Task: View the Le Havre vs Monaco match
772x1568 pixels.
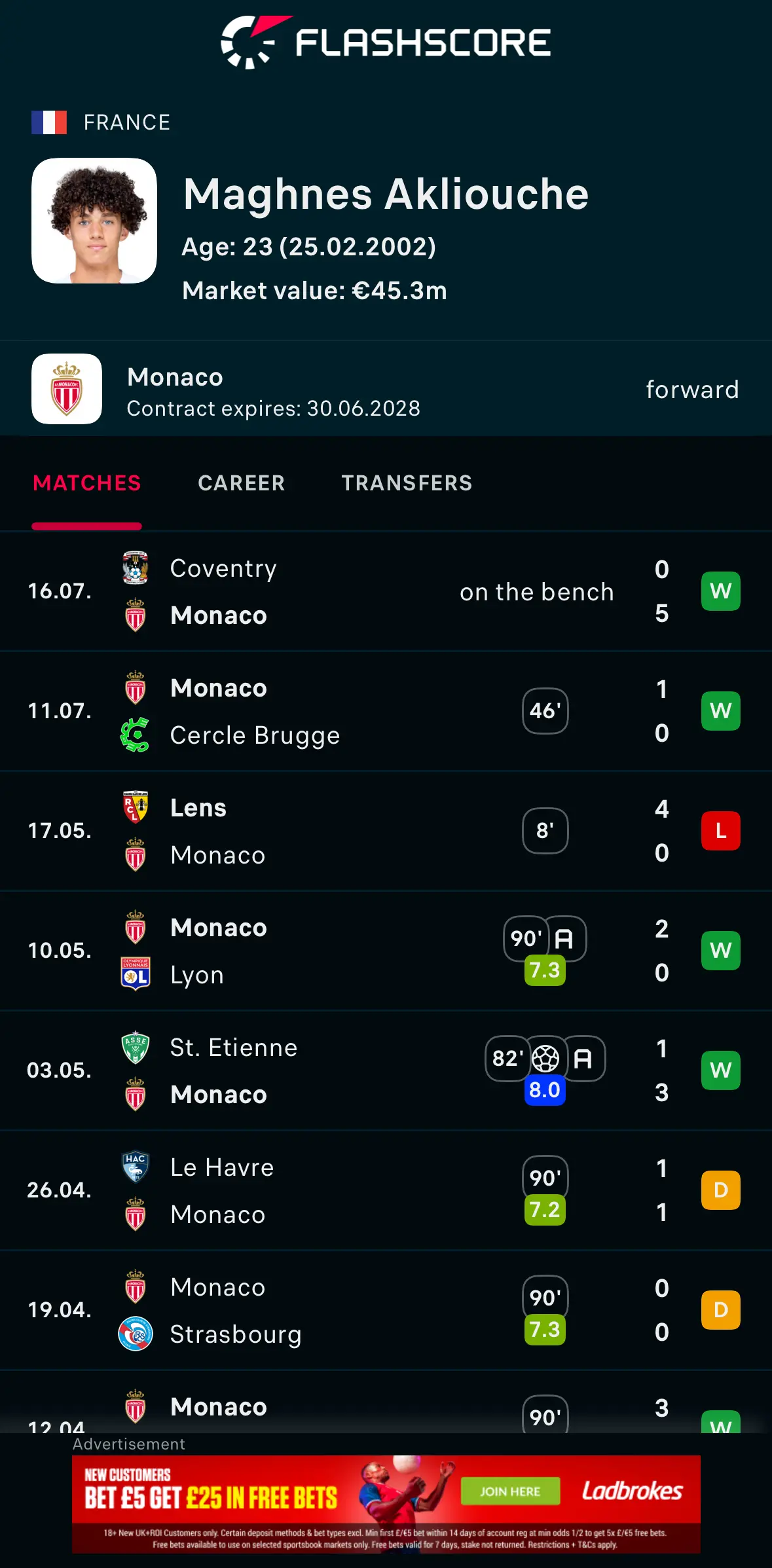Action: click(385, 1190)
